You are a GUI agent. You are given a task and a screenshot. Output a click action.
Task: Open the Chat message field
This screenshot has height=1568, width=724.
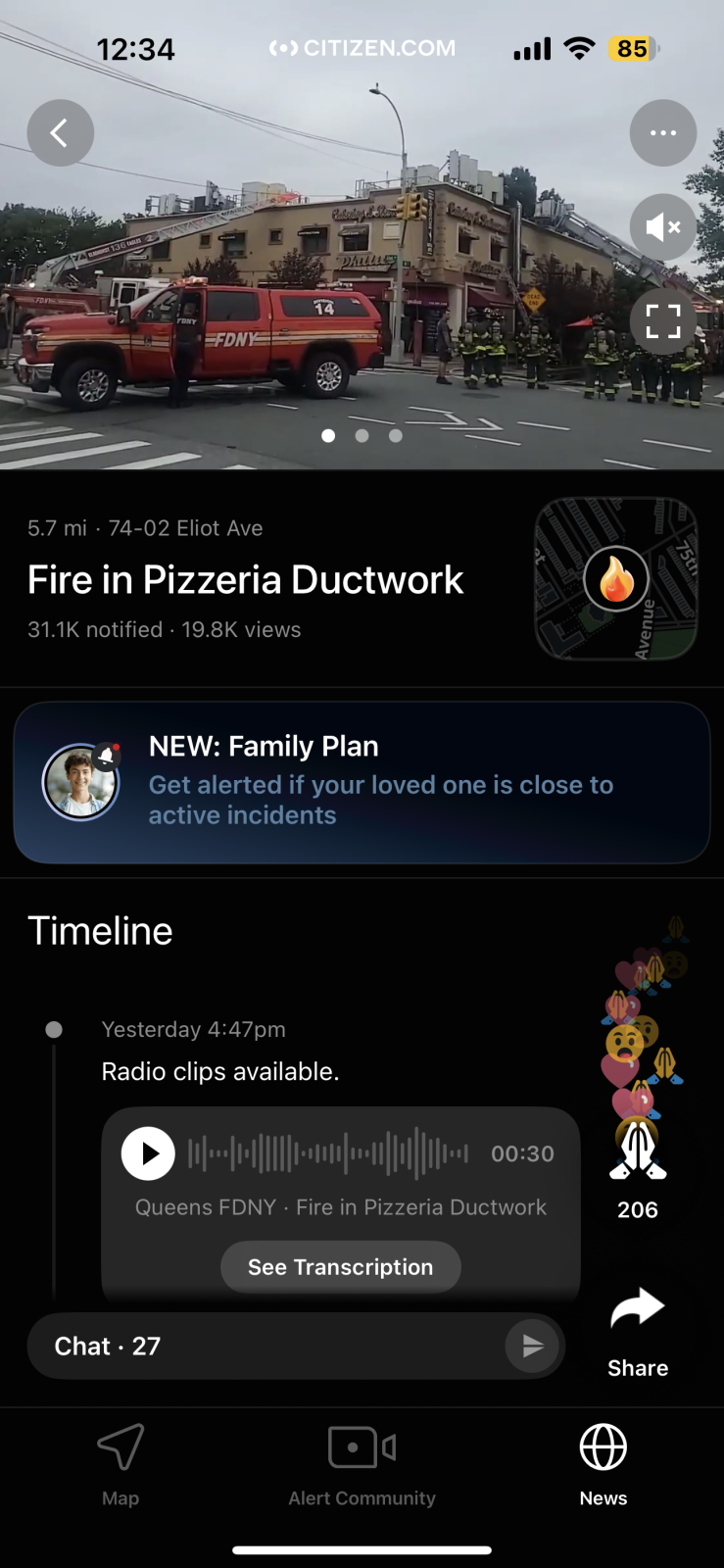pyautogui.click(x=265, y=1346)
